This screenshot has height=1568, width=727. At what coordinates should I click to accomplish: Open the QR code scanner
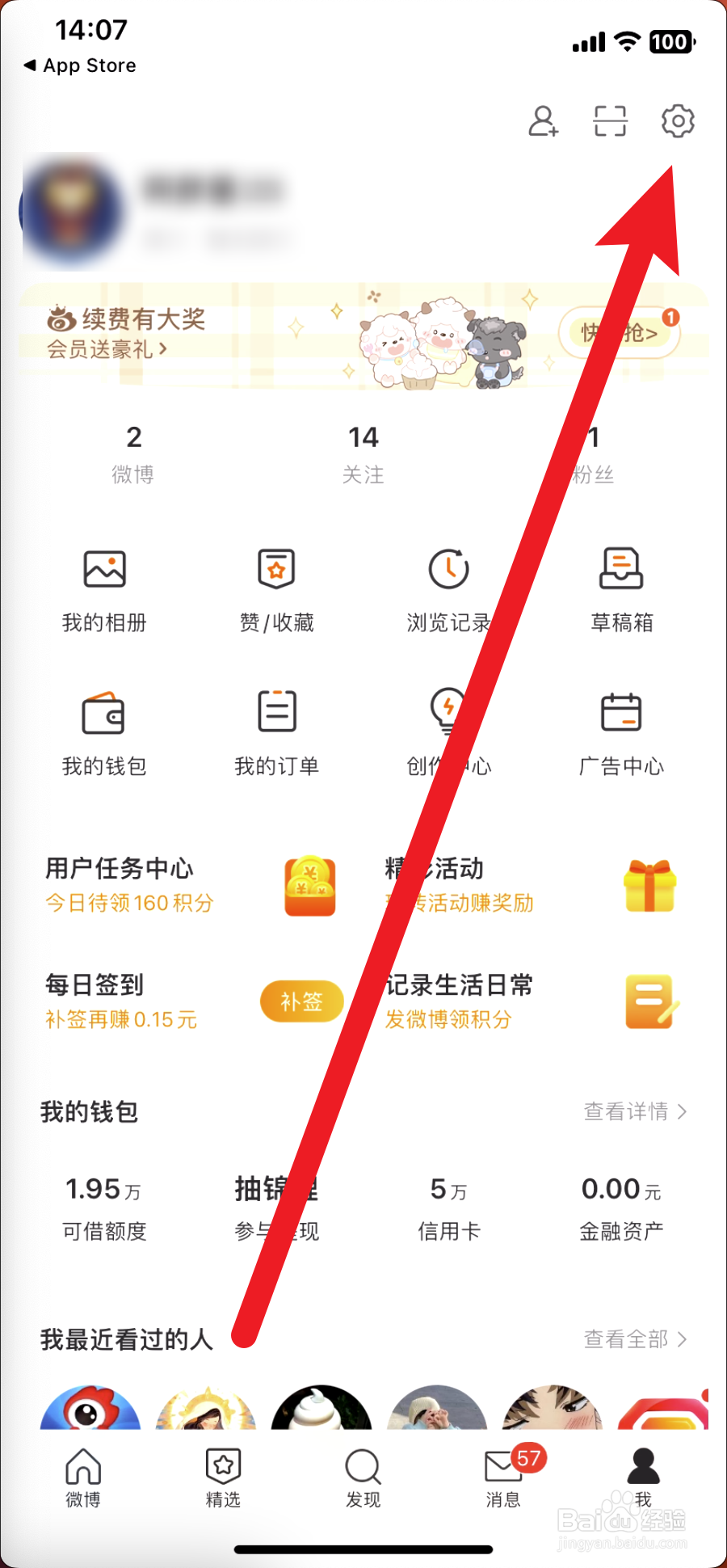[x=609, y=121]
